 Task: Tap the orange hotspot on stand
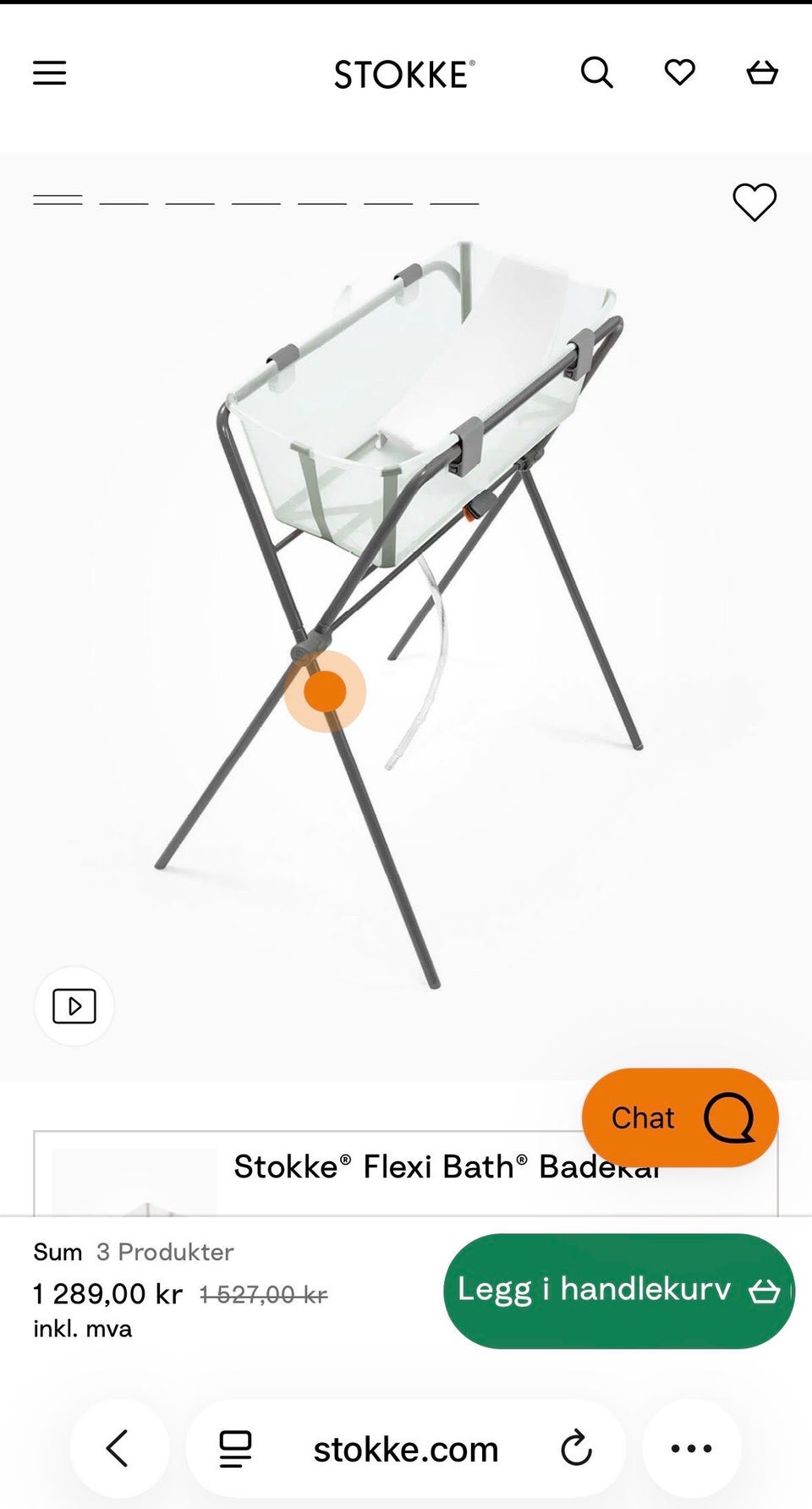point(325,691)
